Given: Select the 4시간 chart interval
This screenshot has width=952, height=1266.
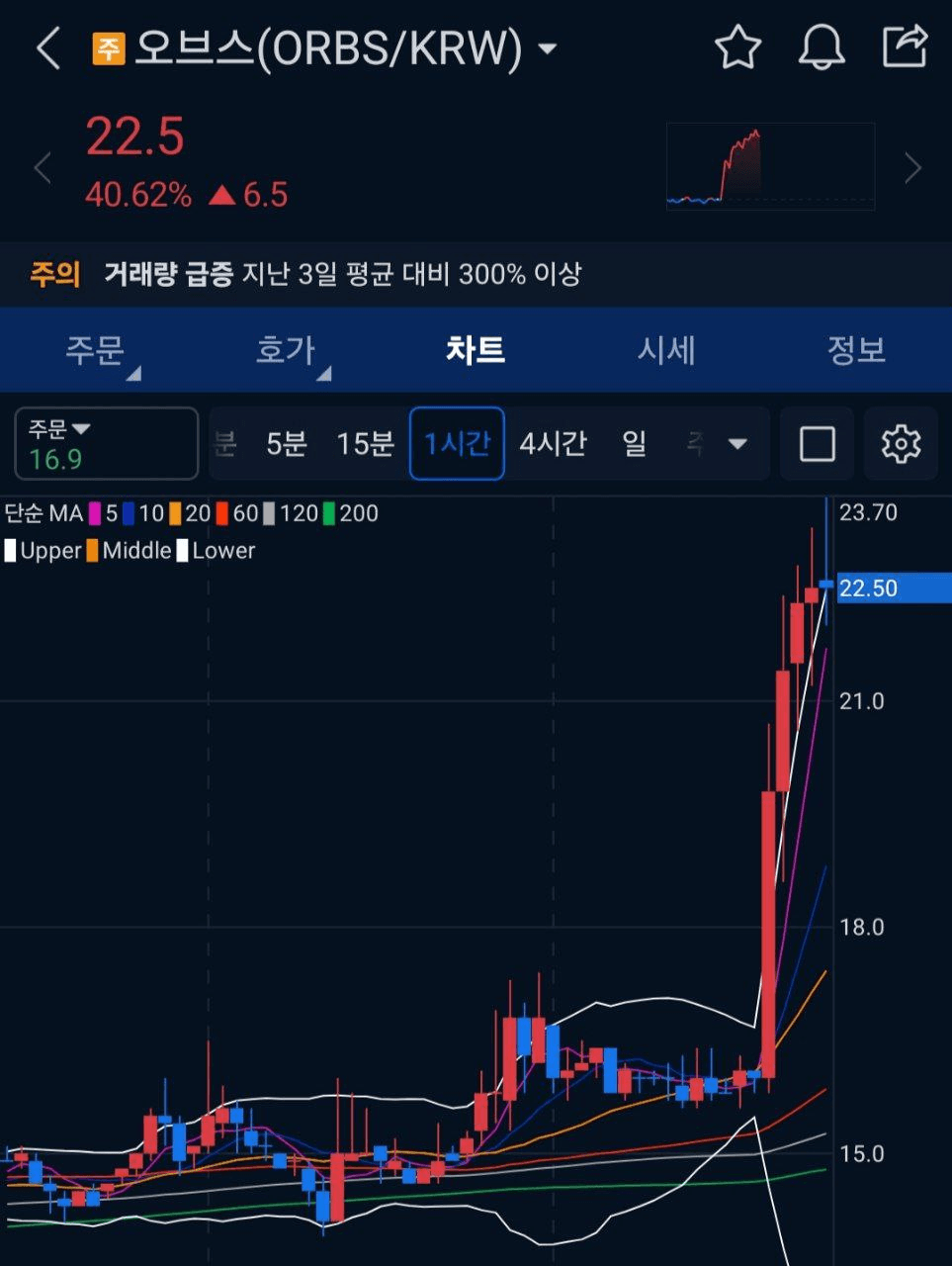Looking at the screenshot, I should (x=554, y=444).
